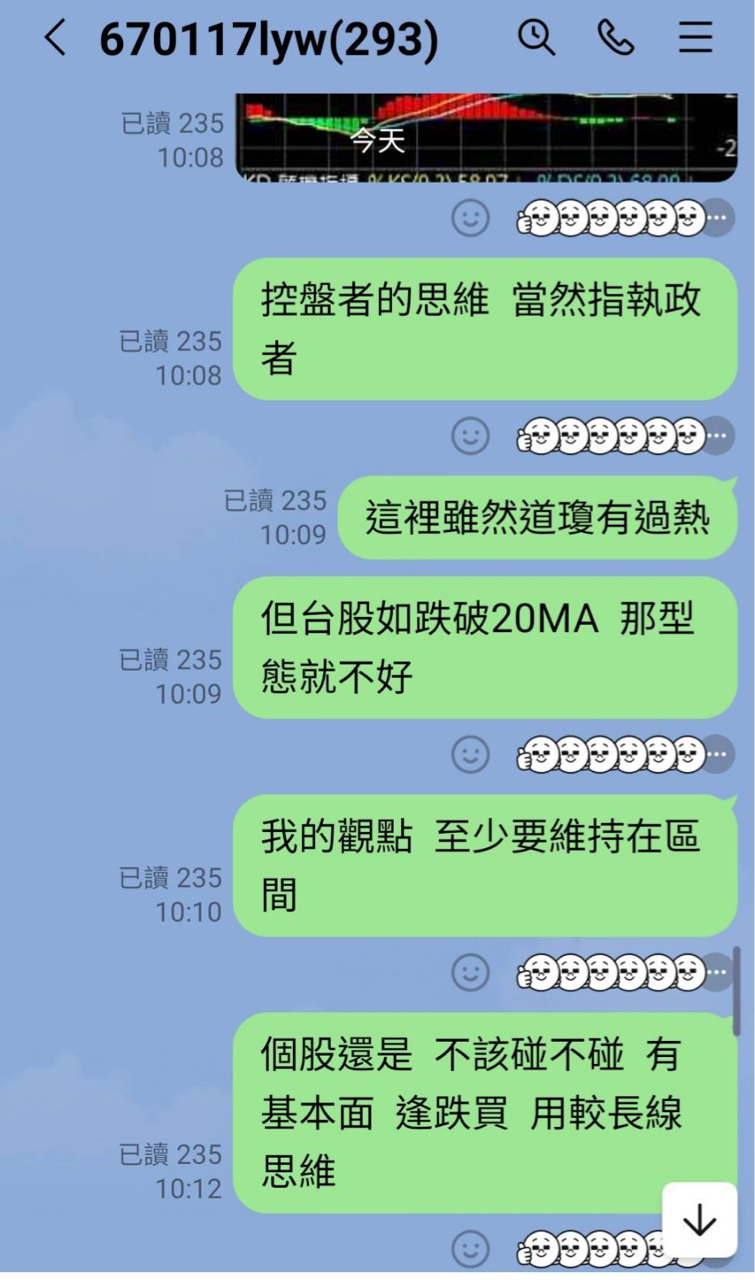Tap the smiley icon below "控盤者的思維" message

pyautogui.click(x=470, y=435)
